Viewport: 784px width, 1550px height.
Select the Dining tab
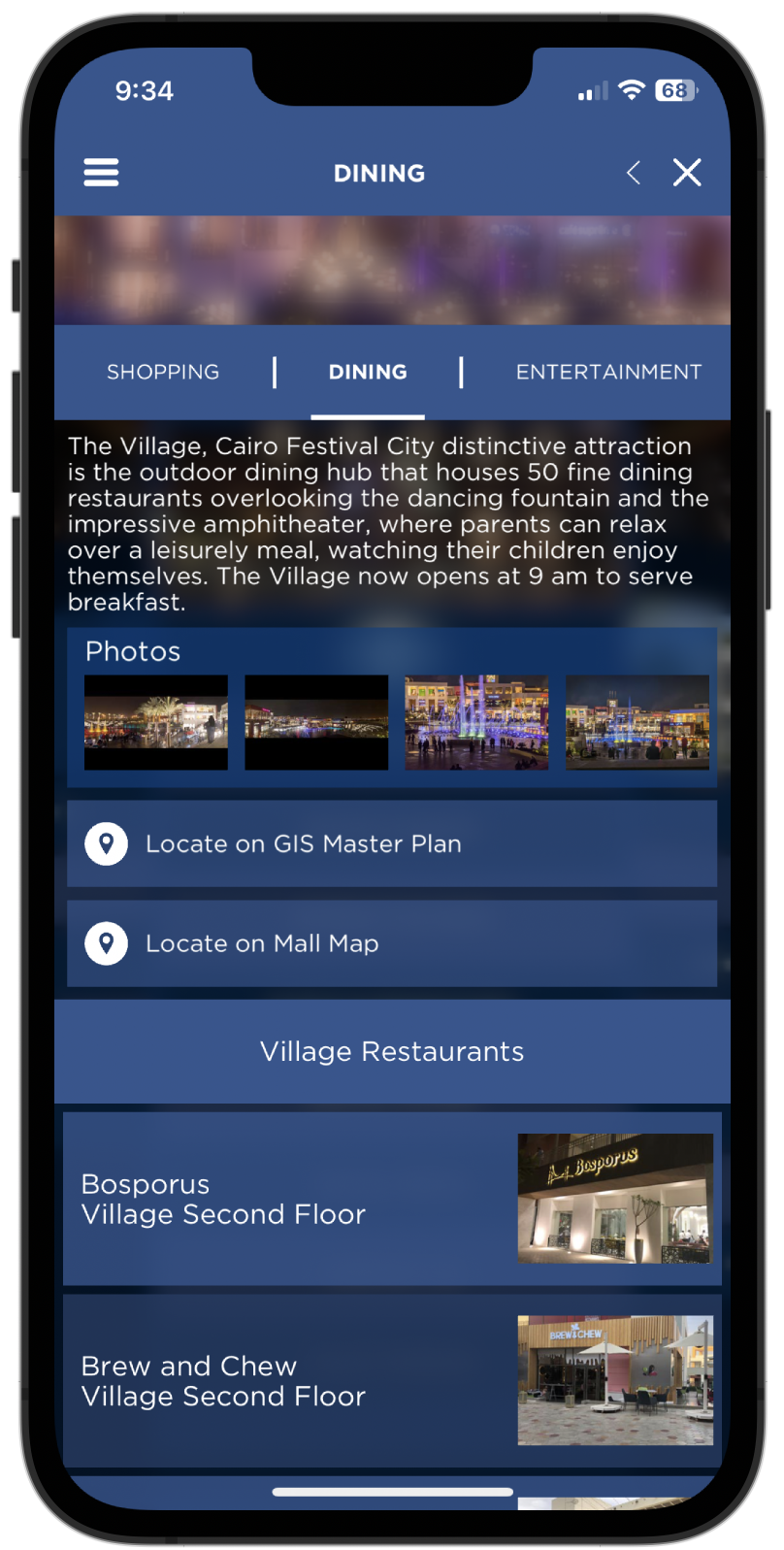pyautogui.click(x=368, y=372)
